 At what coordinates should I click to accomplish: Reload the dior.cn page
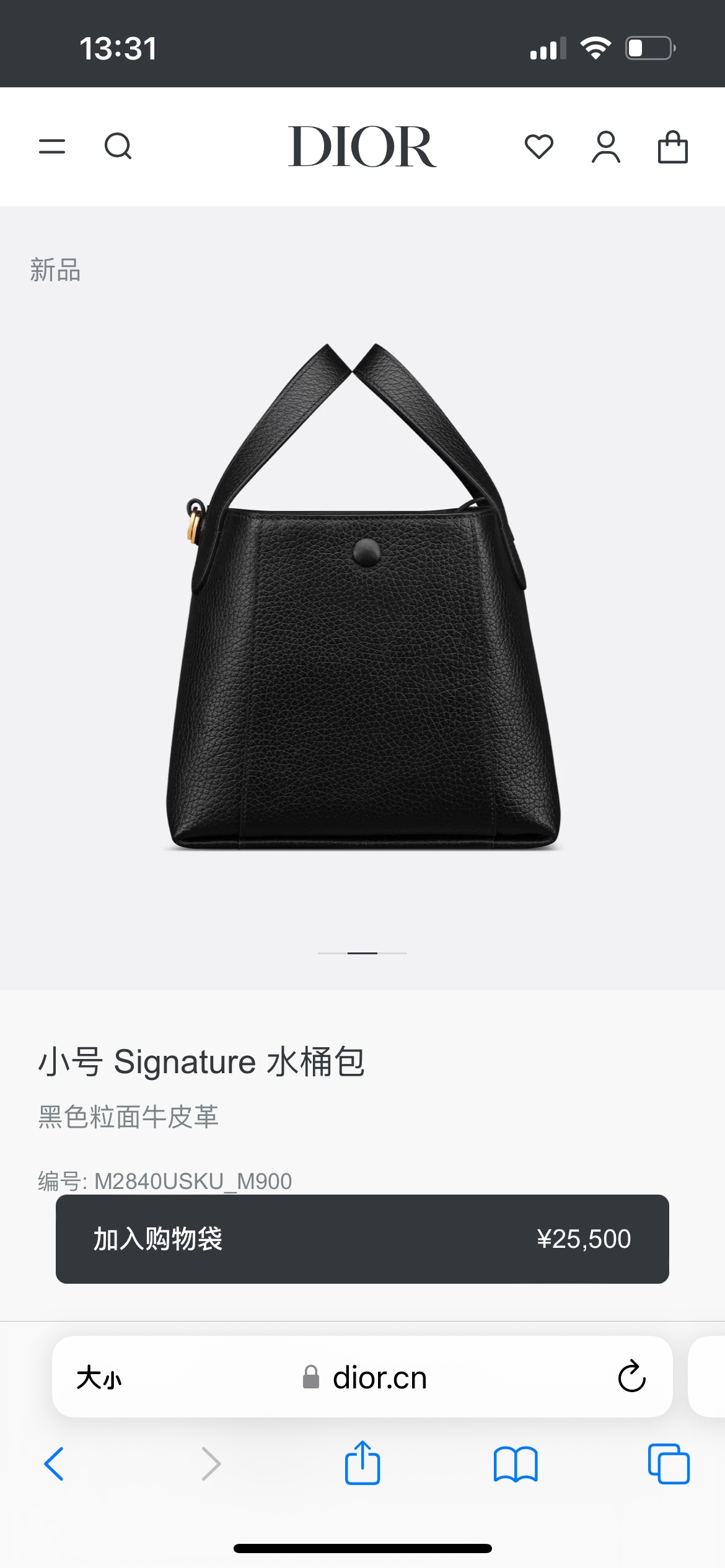631,1377
